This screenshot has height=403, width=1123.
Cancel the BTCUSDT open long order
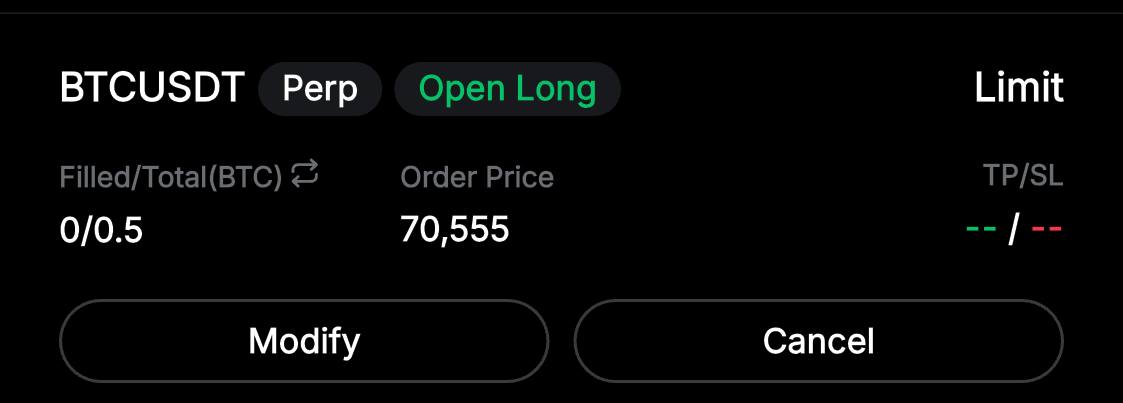(x=818, y=341)
